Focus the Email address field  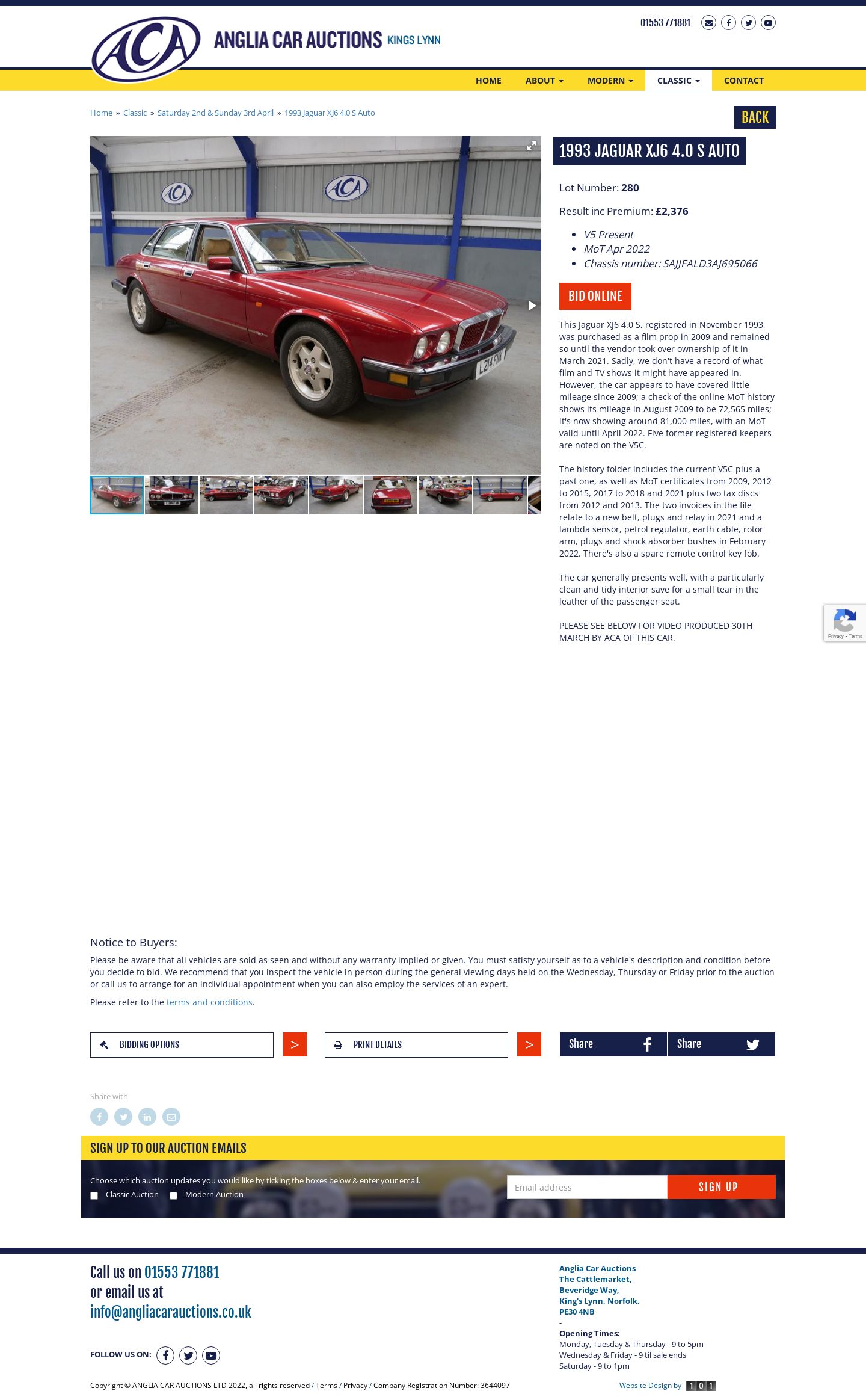587,1187
